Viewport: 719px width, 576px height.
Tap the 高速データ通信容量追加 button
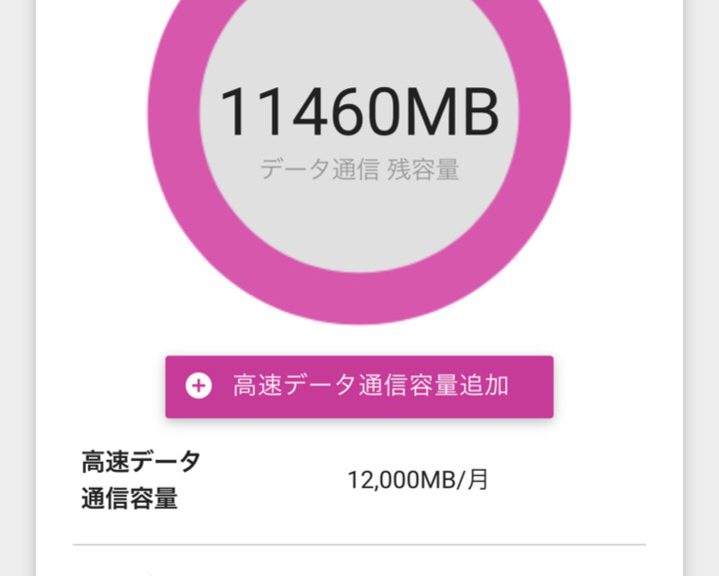pos(359,386)
